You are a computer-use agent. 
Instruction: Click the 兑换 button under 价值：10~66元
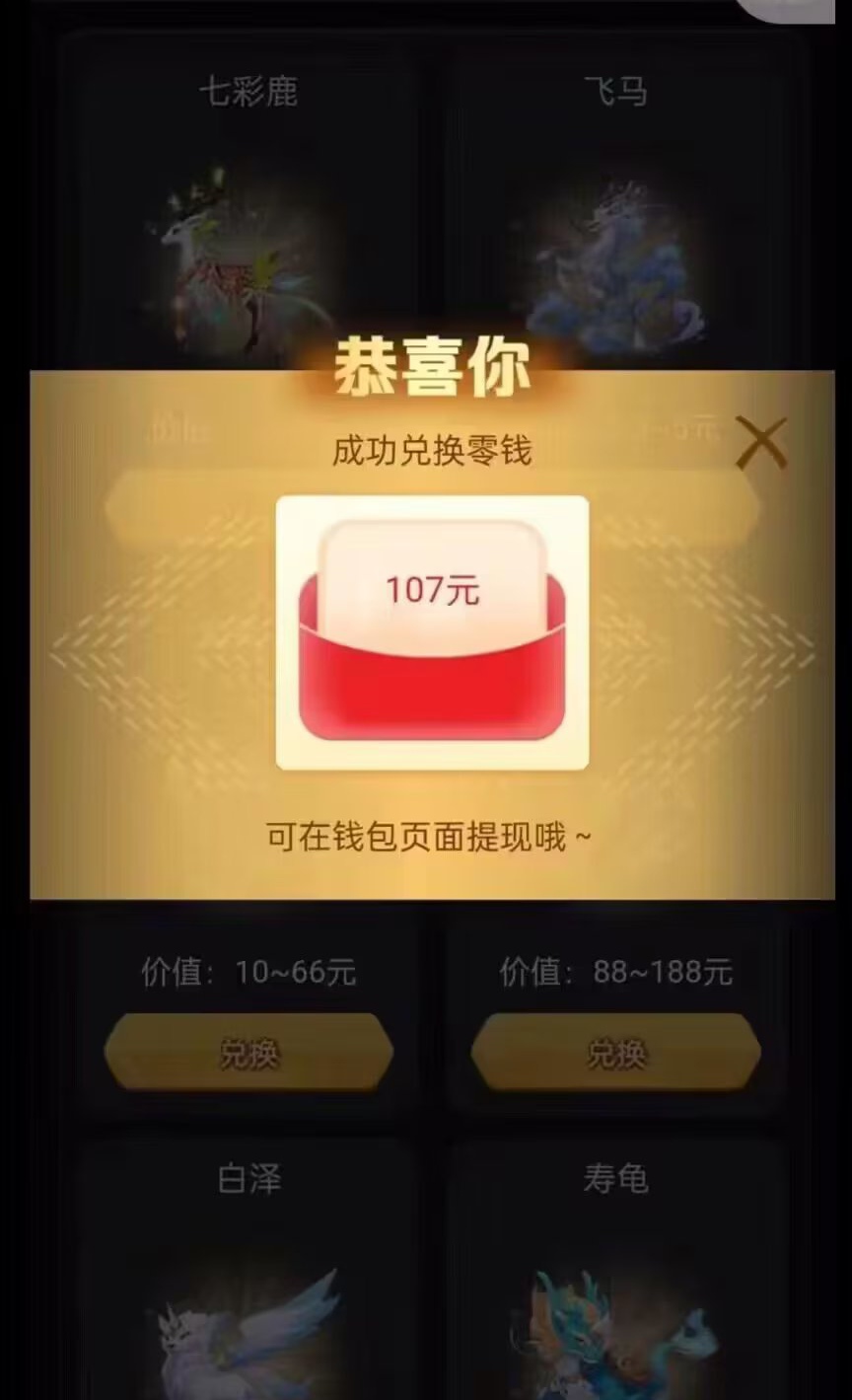pyautogui.click(x=247, y=1052)
